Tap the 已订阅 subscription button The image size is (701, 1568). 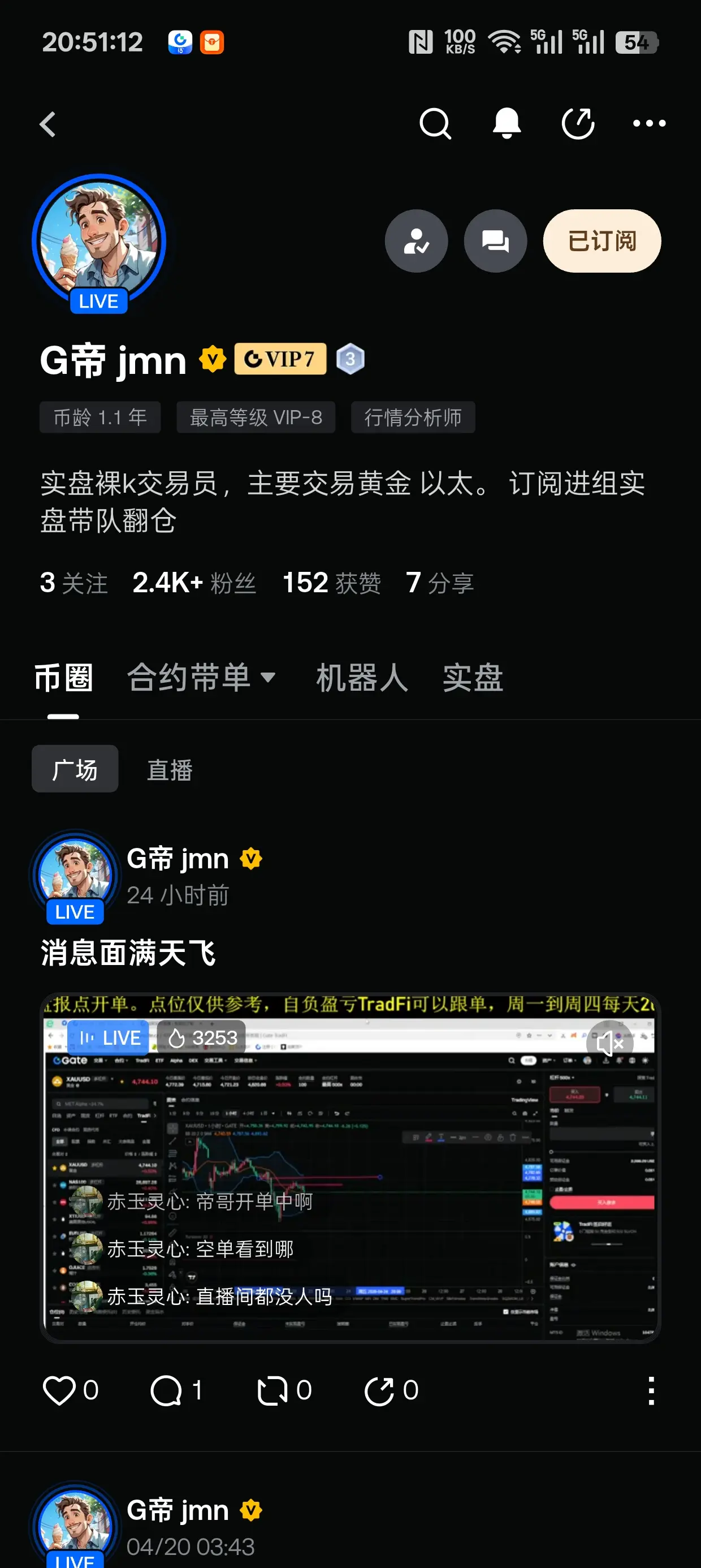point(601,241)
